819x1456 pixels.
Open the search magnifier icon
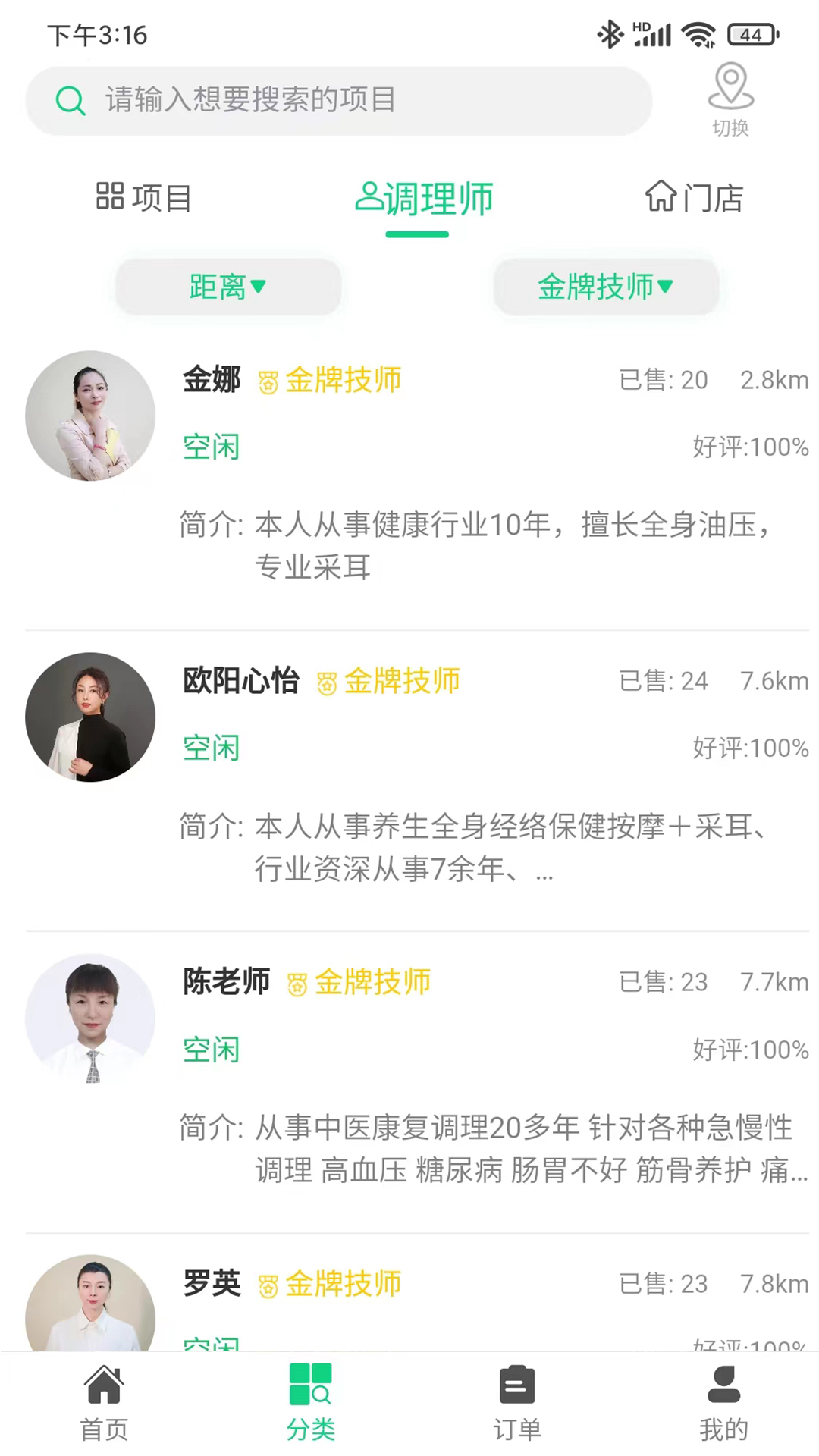pos(71,100)
